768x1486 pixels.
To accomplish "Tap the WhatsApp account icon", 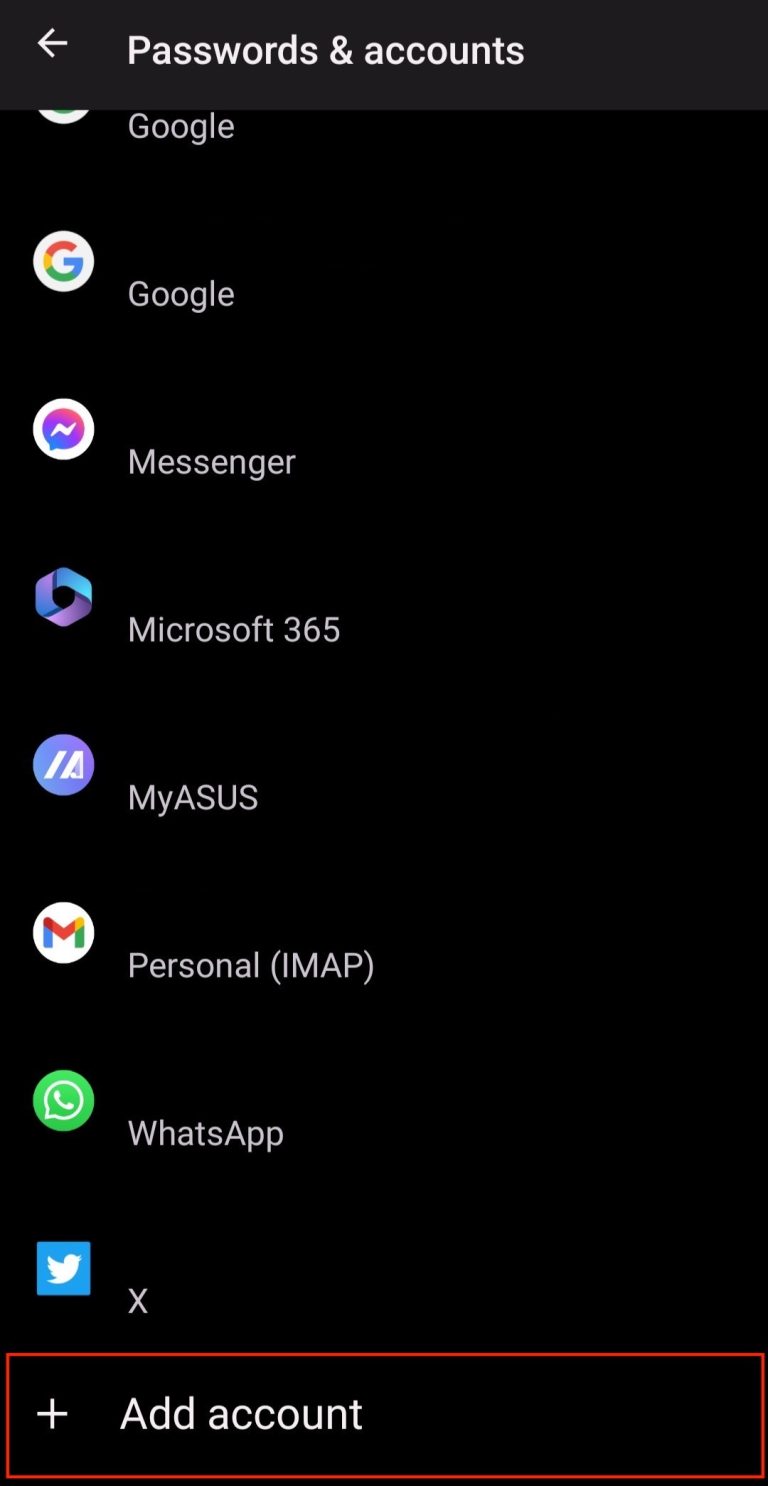I will pos(63,1101).
